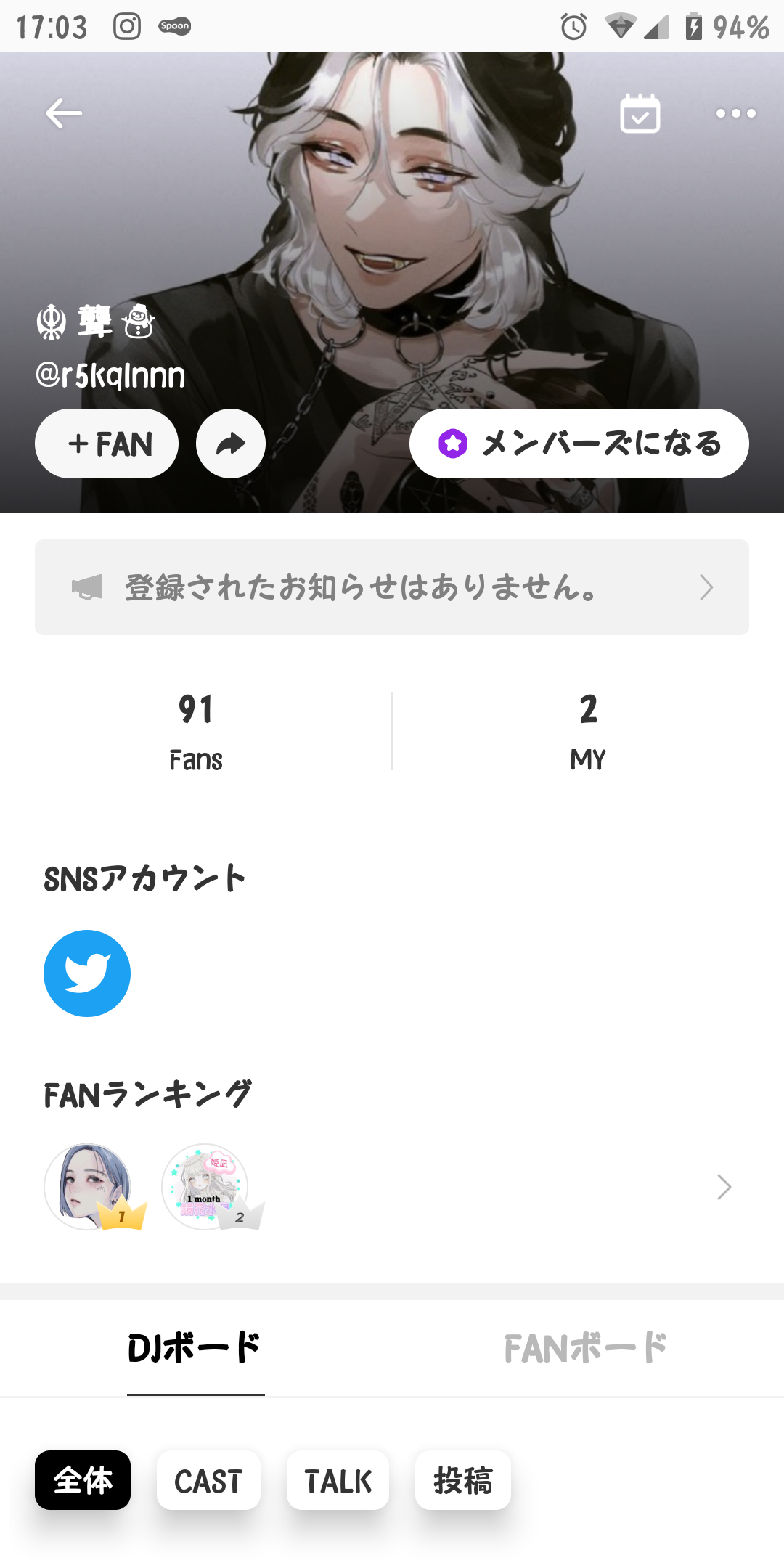Open the linked Twitter account
This screenshot has width=784, height=1568.
coord(87,973)
